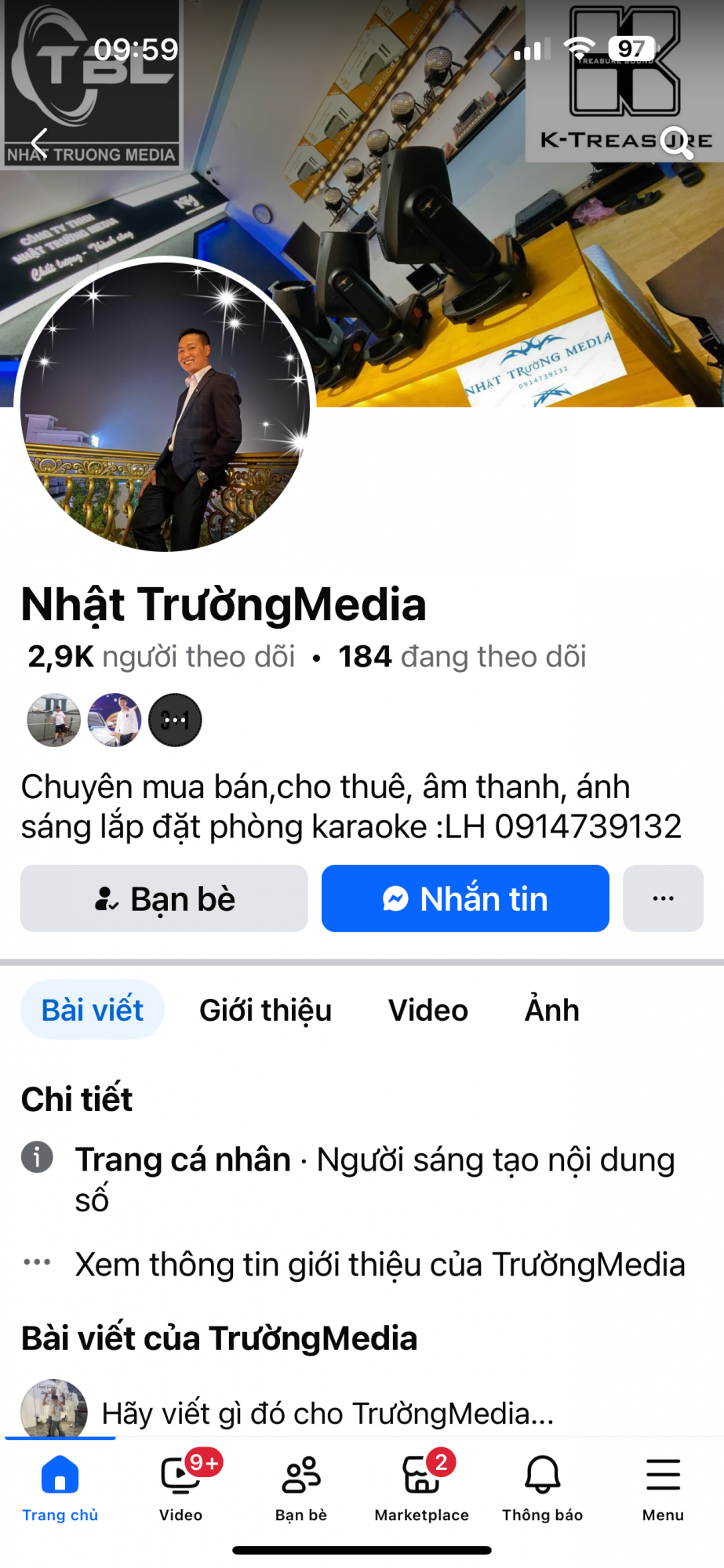Write a post in Hãy viết gì đó field
This screenshot has height=1568, width=724.
tap(328, 1414)
